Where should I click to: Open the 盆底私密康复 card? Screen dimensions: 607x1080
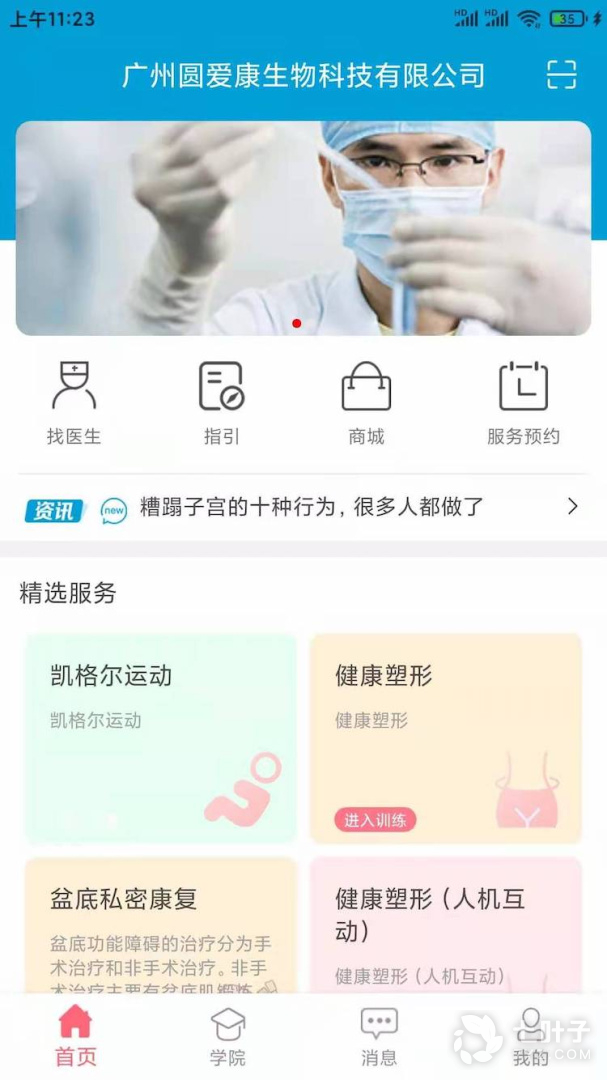pos(160,925)
